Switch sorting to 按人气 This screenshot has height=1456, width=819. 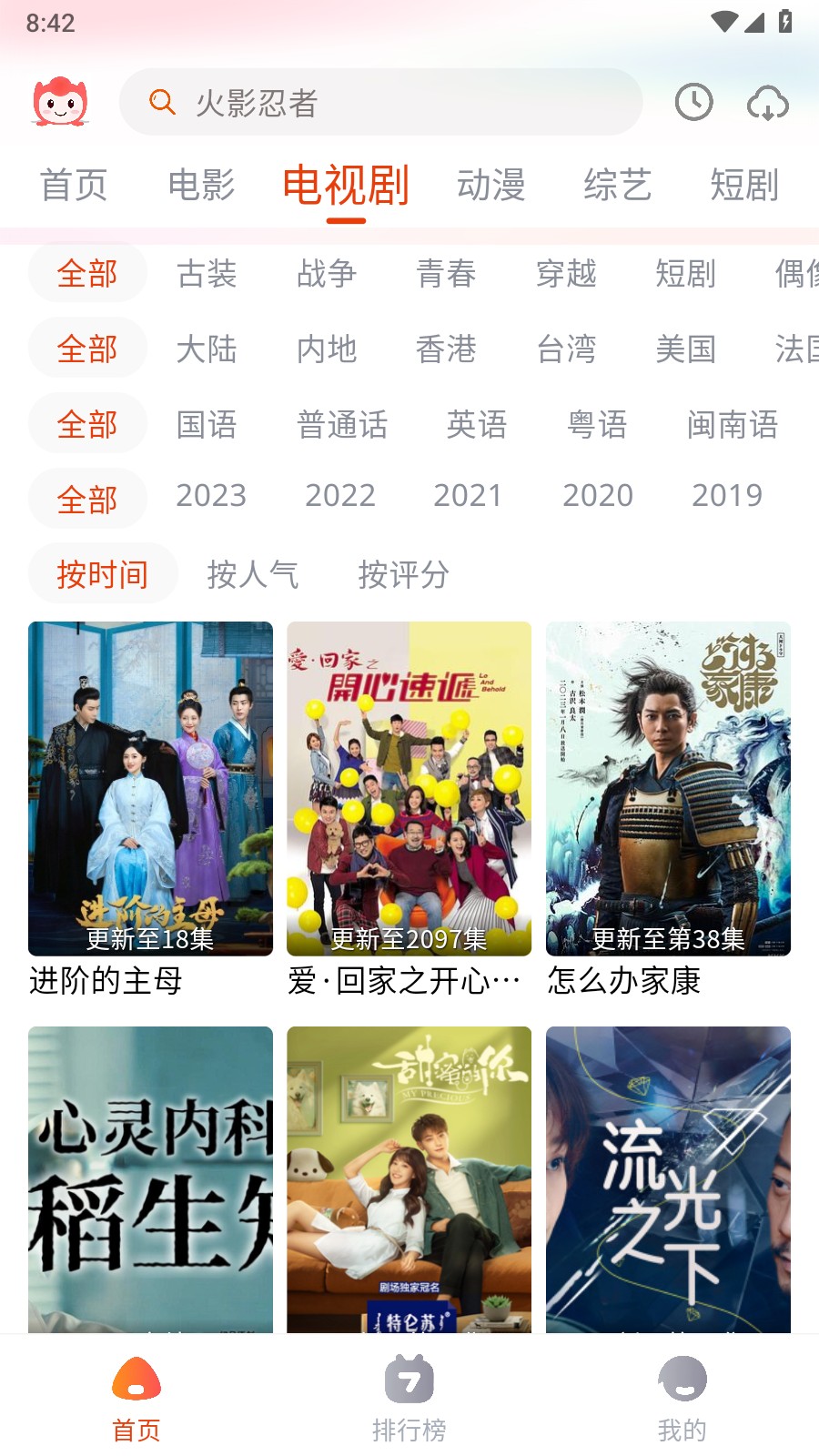pyautogui.click(x=252, y=574)
